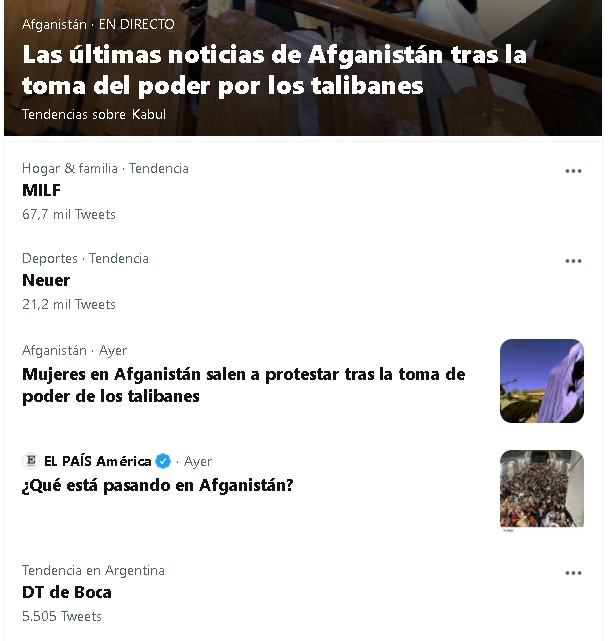This screenshot has width=609, height=641.
Task: Open live Afghanistan news banner
Action: point(274,70)
